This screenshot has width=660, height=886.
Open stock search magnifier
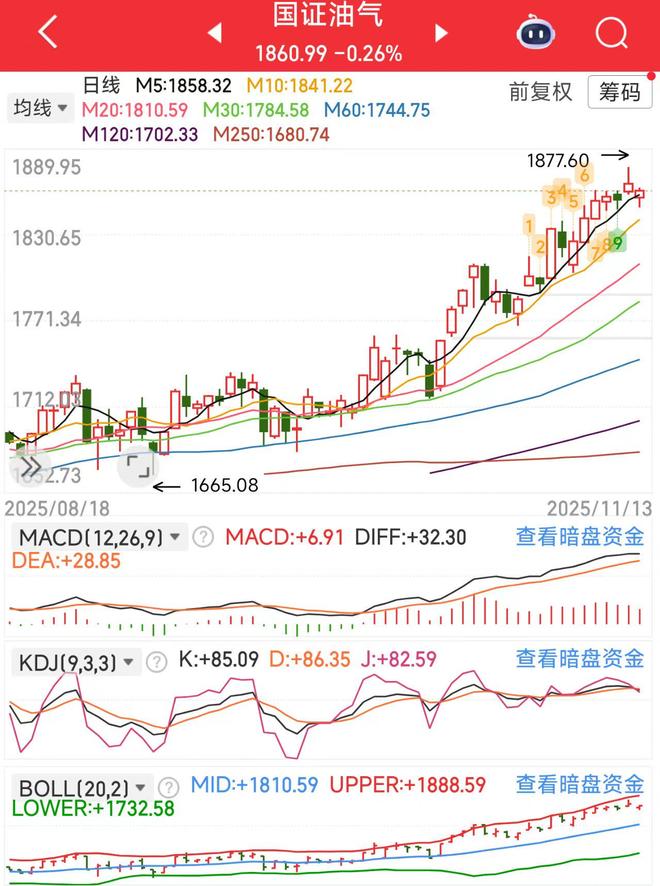pos(610,33)
